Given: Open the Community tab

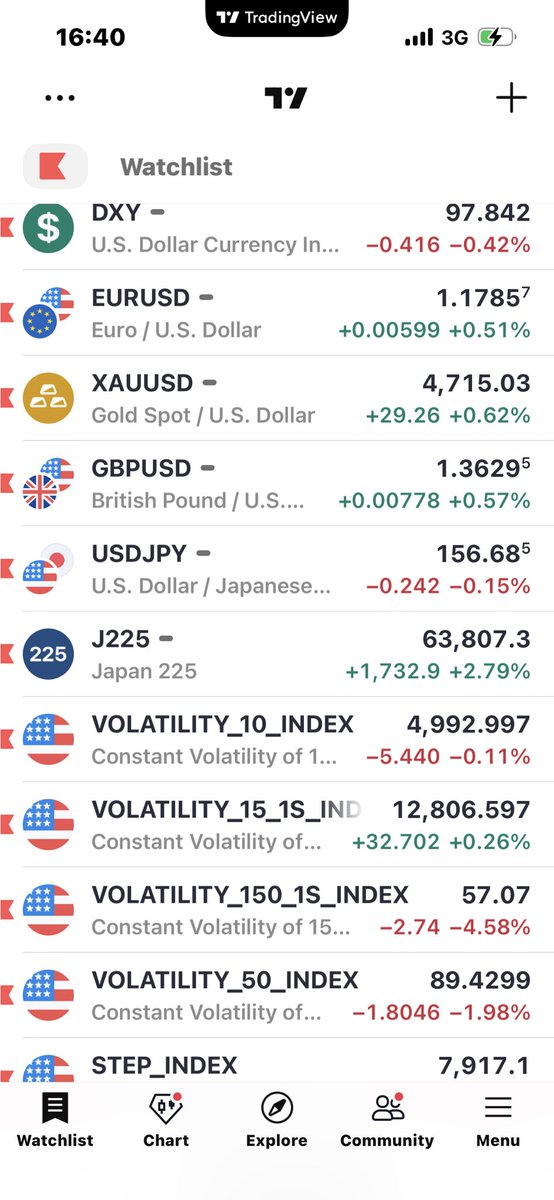Looking at the screenshot, I should [387, 1120].
